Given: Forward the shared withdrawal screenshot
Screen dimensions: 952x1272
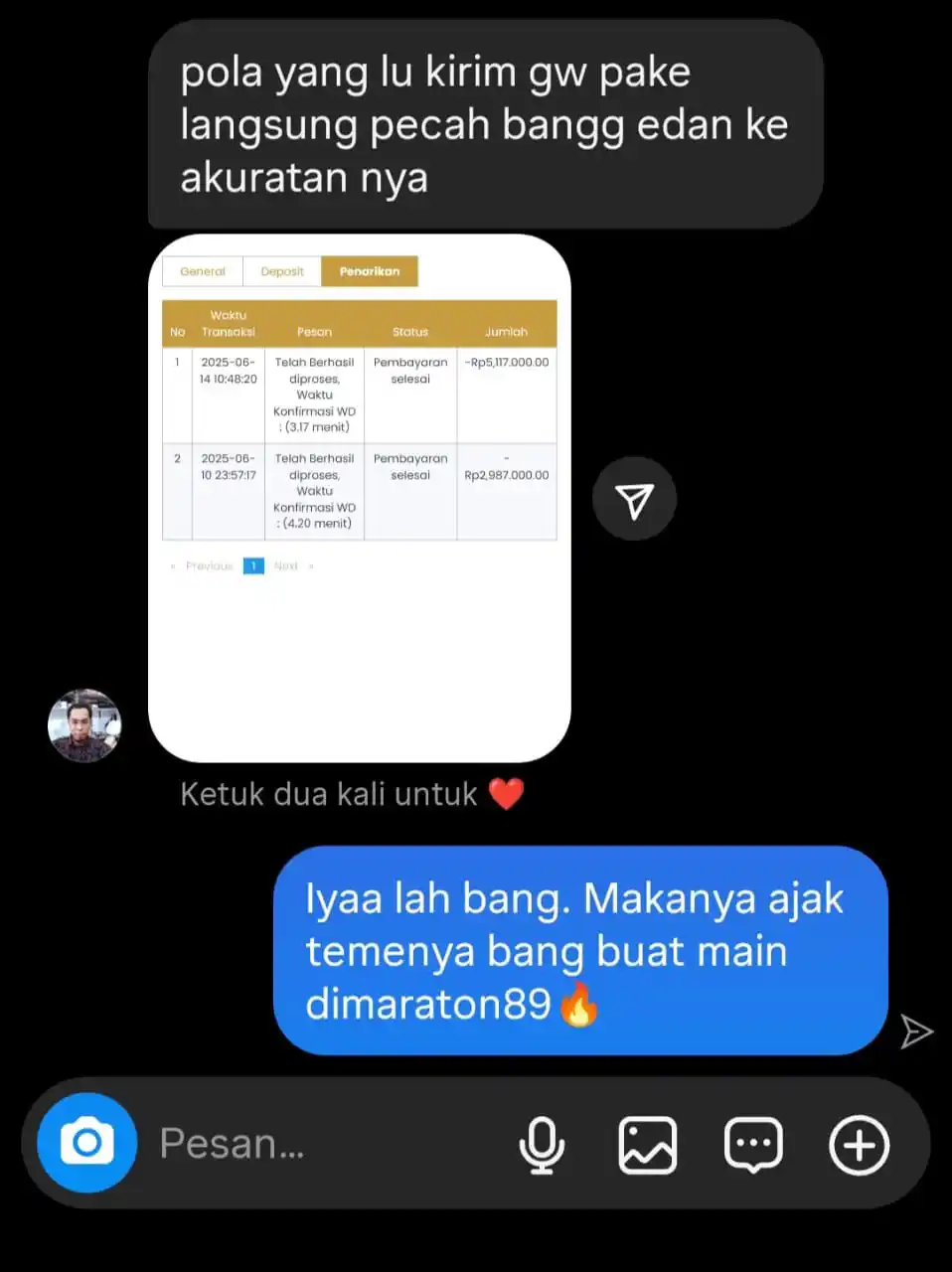Looking at the screenshot, I should (x=634, y=499).
